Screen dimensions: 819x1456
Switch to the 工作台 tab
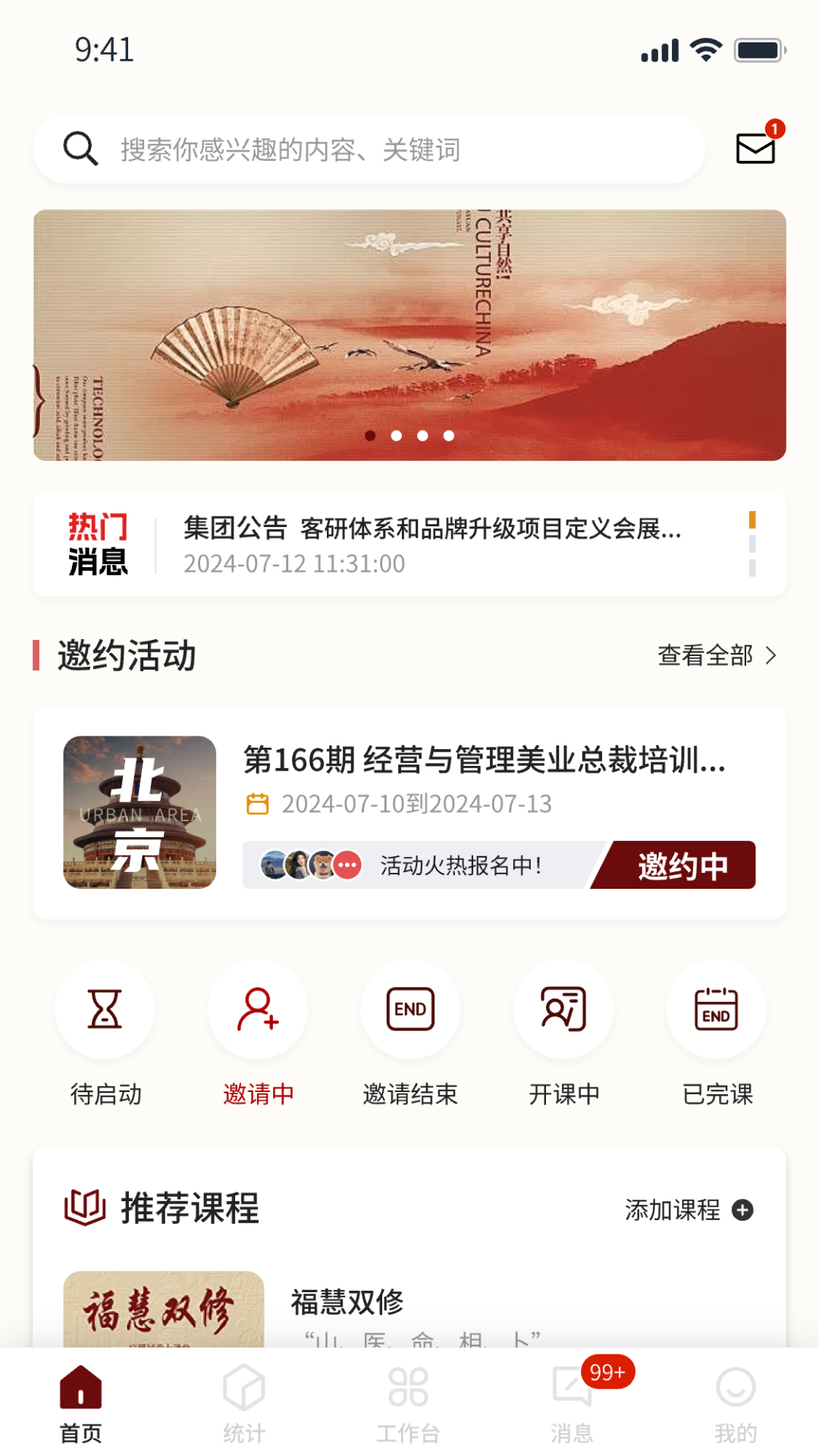(x=408, y=1403)
